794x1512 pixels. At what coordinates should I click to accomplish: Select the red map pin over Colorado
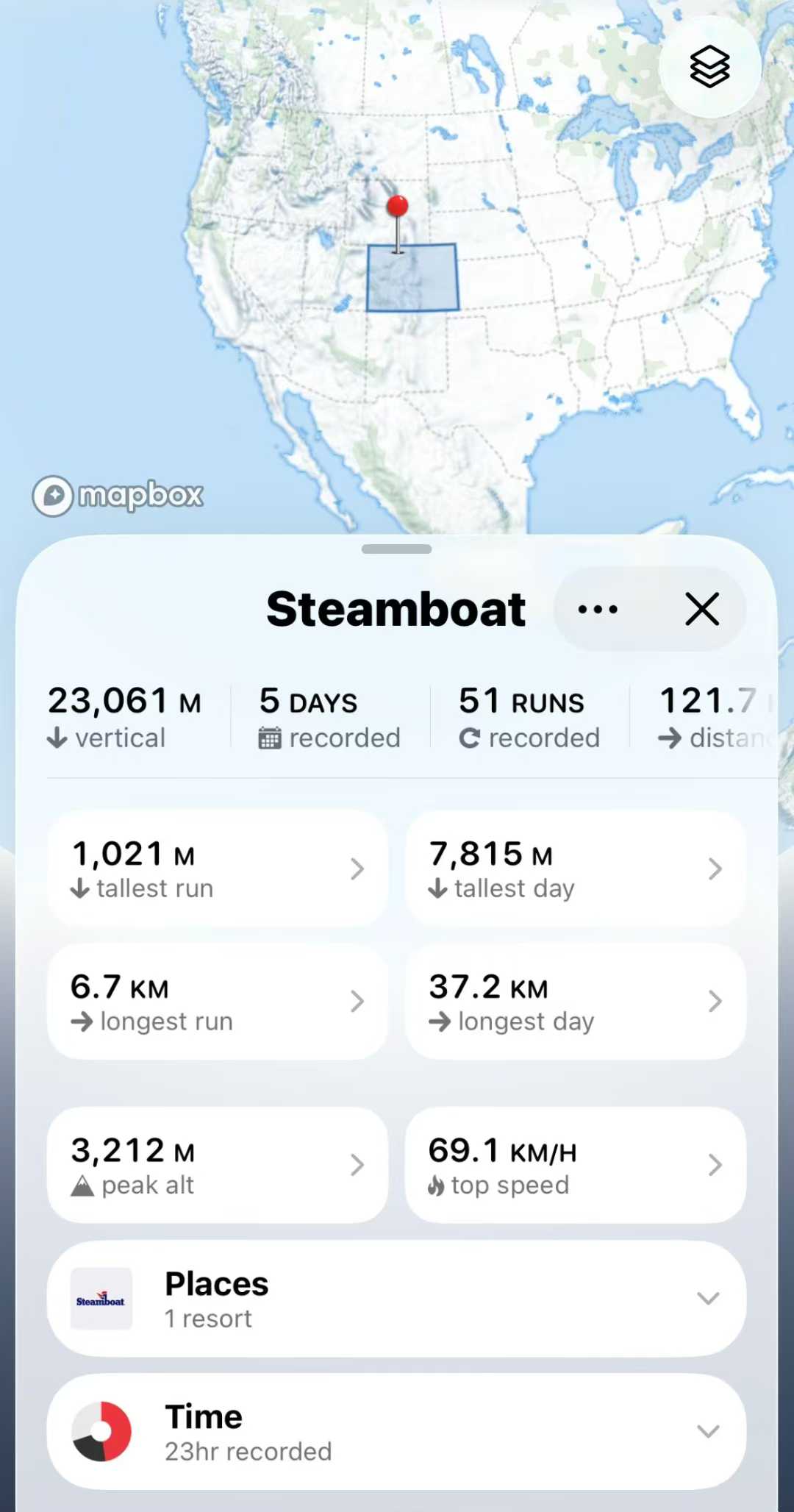tap(398, 207)
